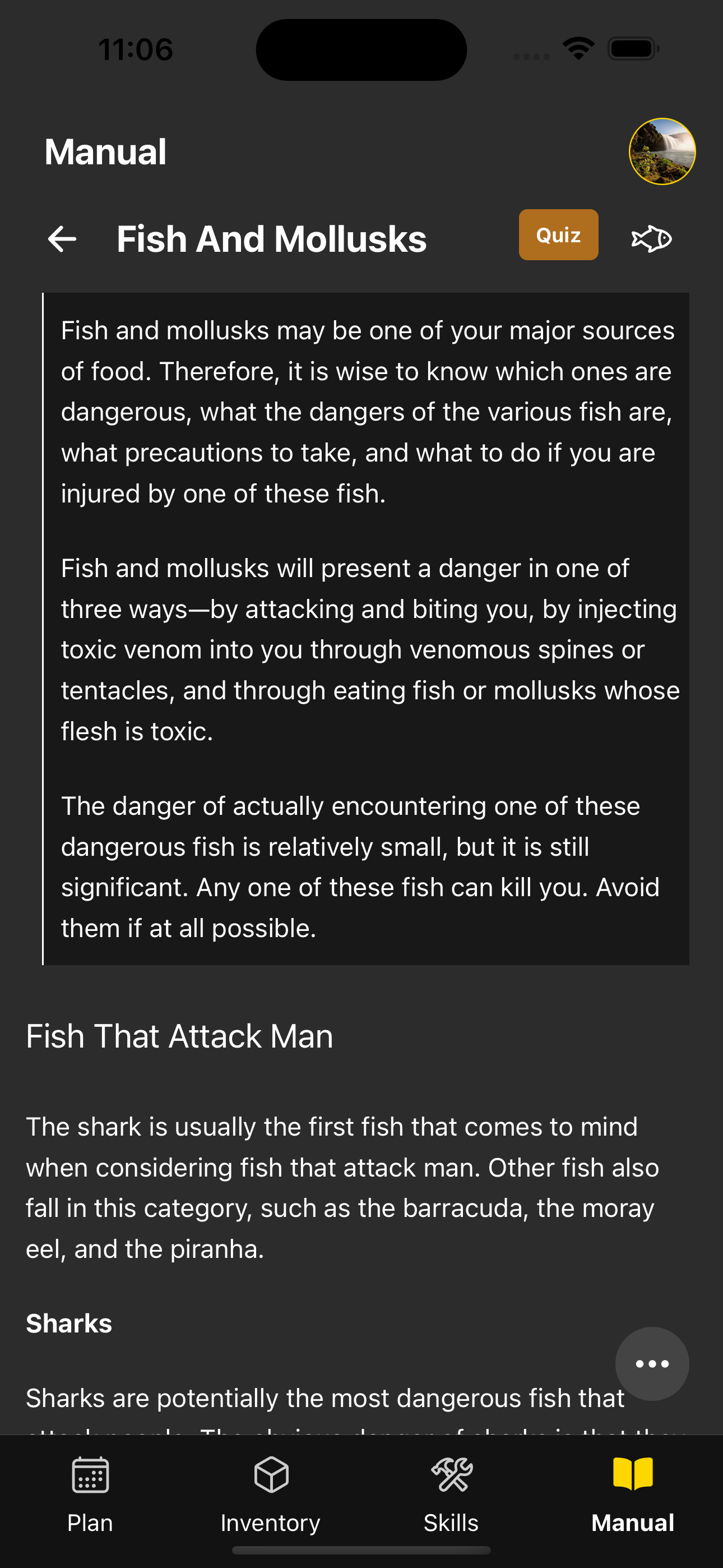Viewport: 723px width, 1568px height.
Task: Tap the fish bookmark icon next to Quiz
Action: pyautogui.click(x=652, y=238)
